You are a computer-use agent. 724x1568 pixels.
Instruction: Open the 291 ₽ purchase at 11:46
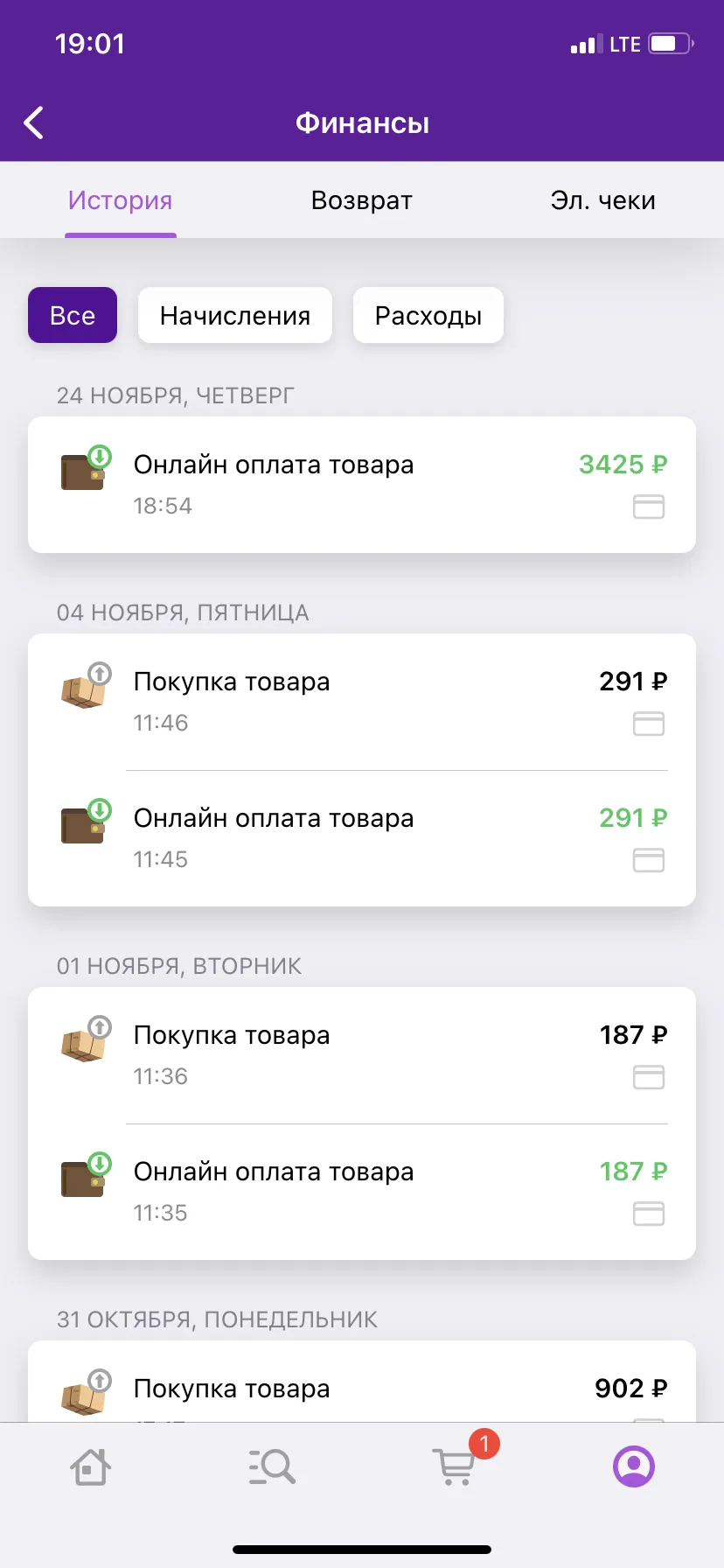tap(362, 702)
